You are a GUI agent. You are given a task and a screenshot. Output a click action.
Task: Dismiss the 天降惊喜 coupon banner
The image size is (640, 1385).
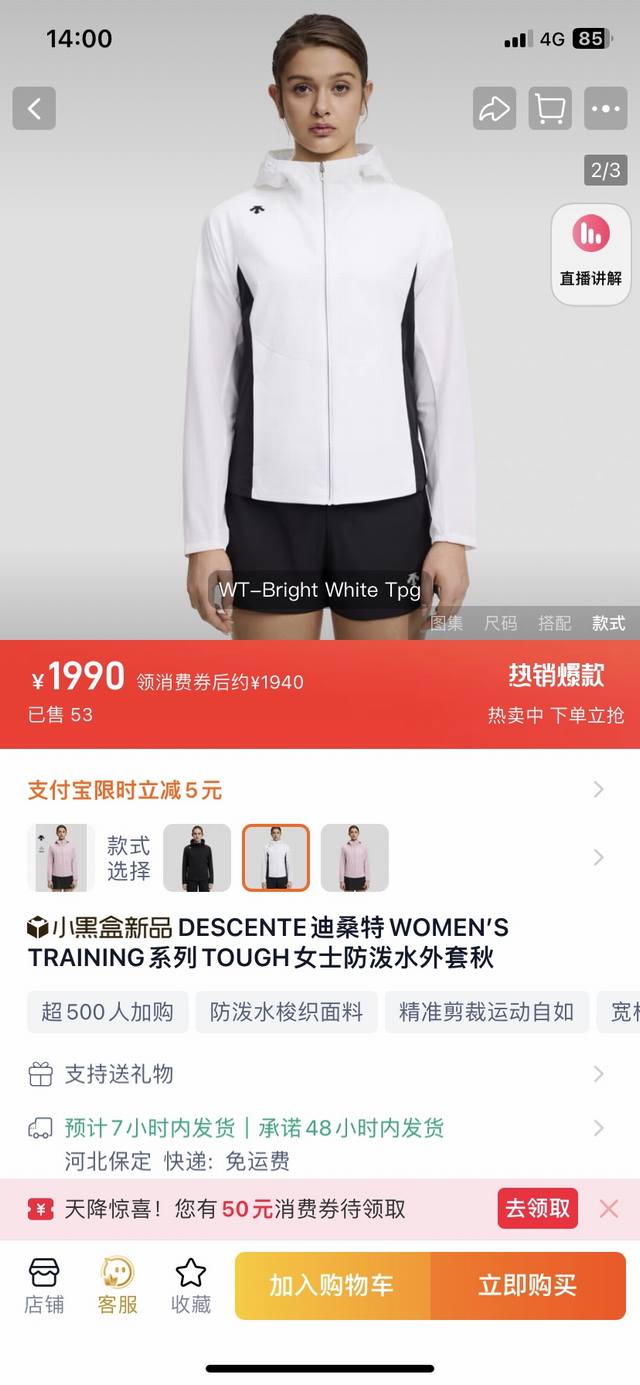pos(609,1208)
